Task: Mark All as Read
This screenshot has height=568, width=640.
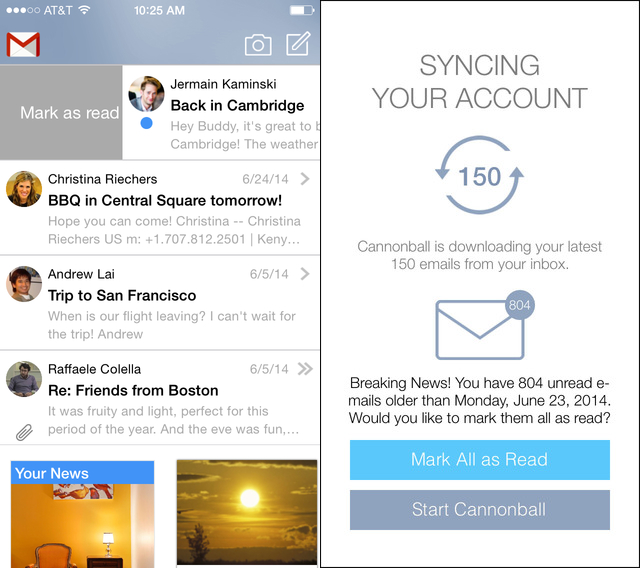Action: coord(479,460)
